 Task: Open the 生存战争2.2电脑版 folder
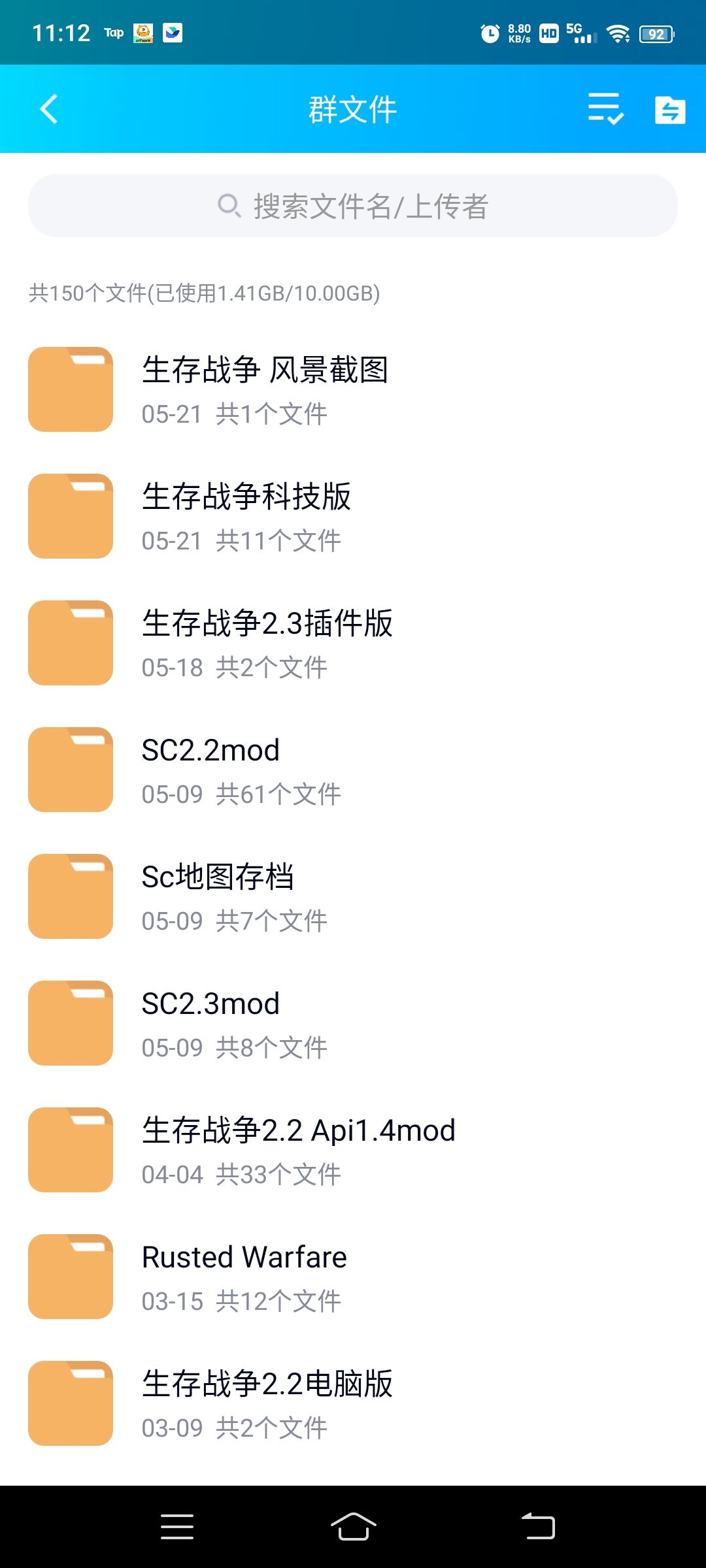[353, 1403]
